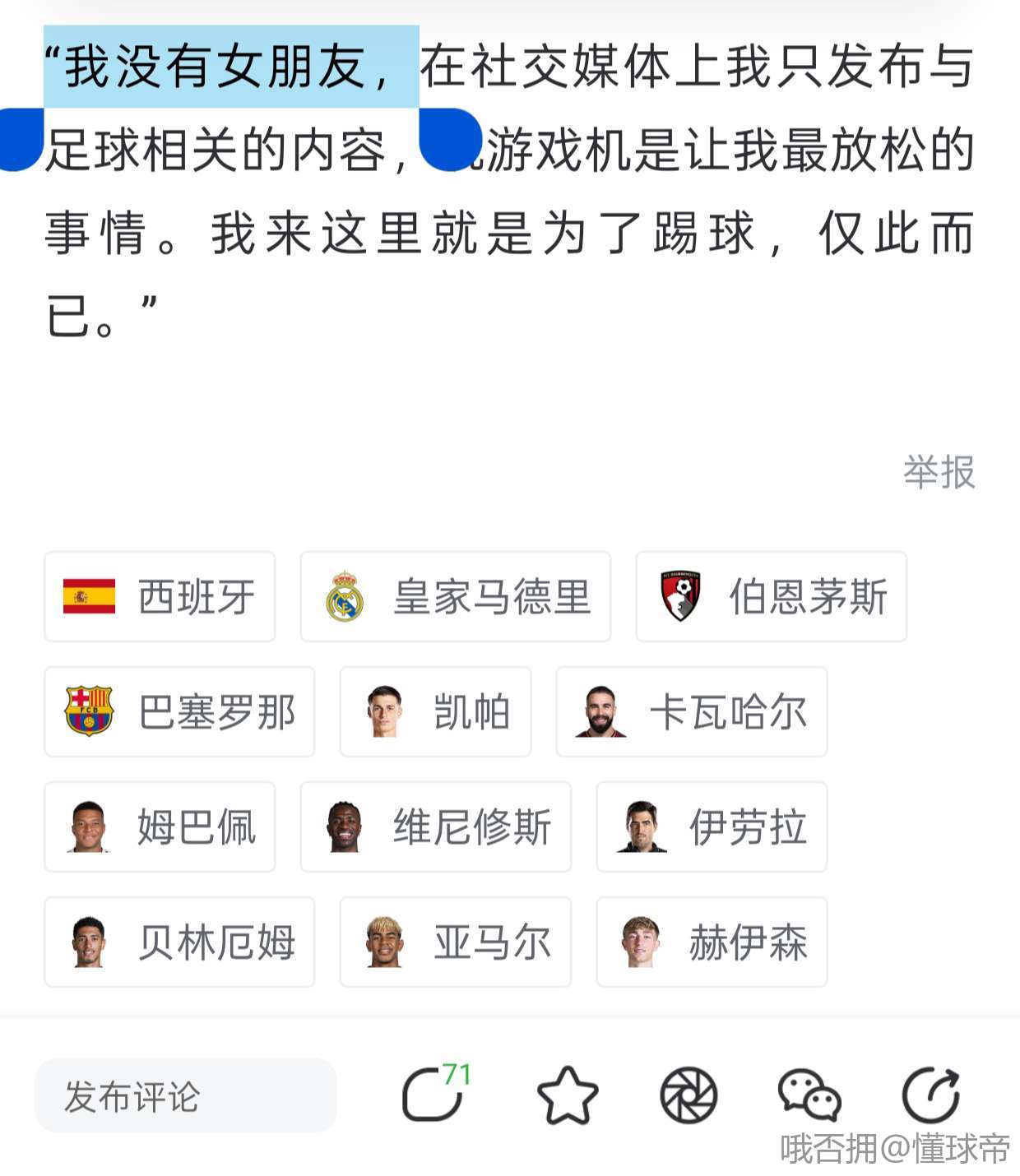View the 贝林厄姆 player tag
1020x1176 pixels.
pos(179,942)
